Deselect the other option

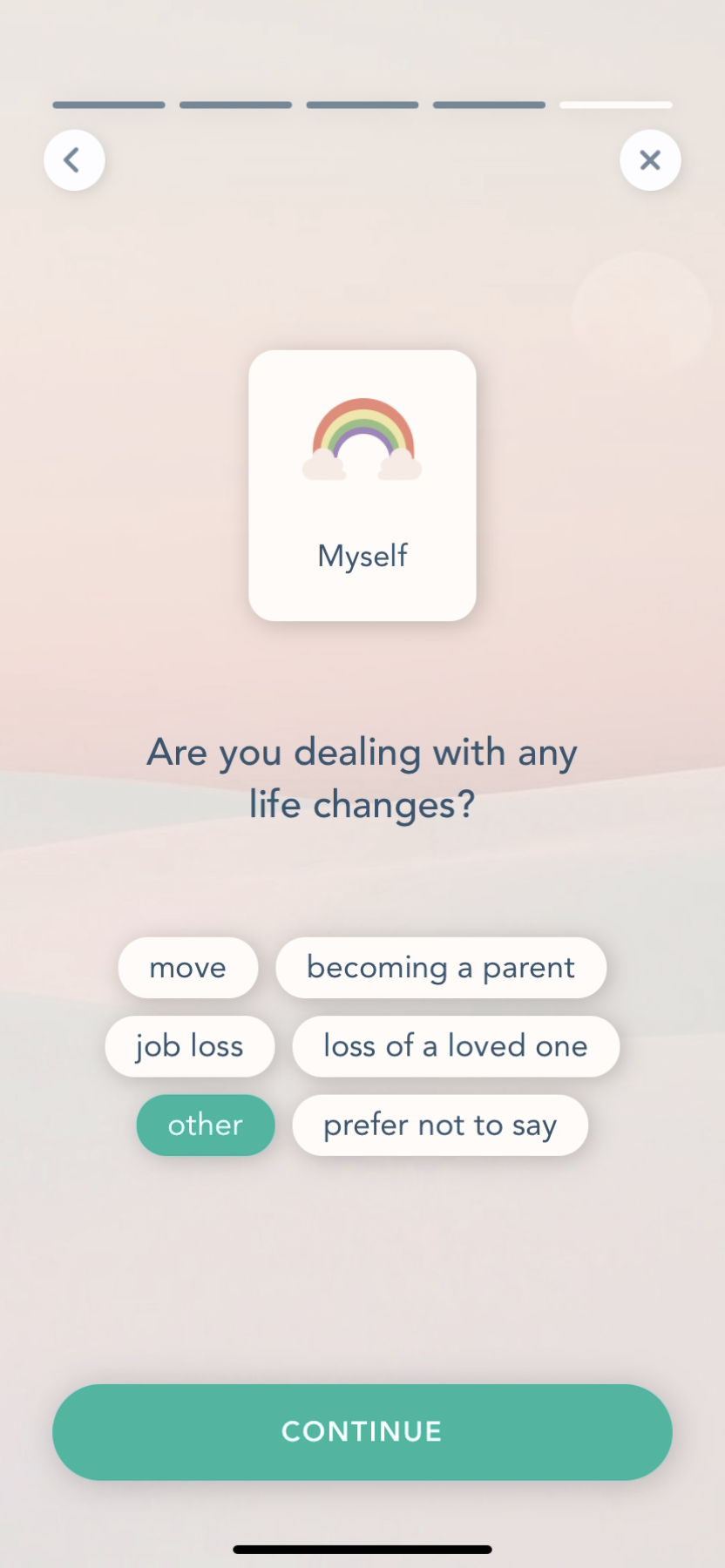point(205,1125)
